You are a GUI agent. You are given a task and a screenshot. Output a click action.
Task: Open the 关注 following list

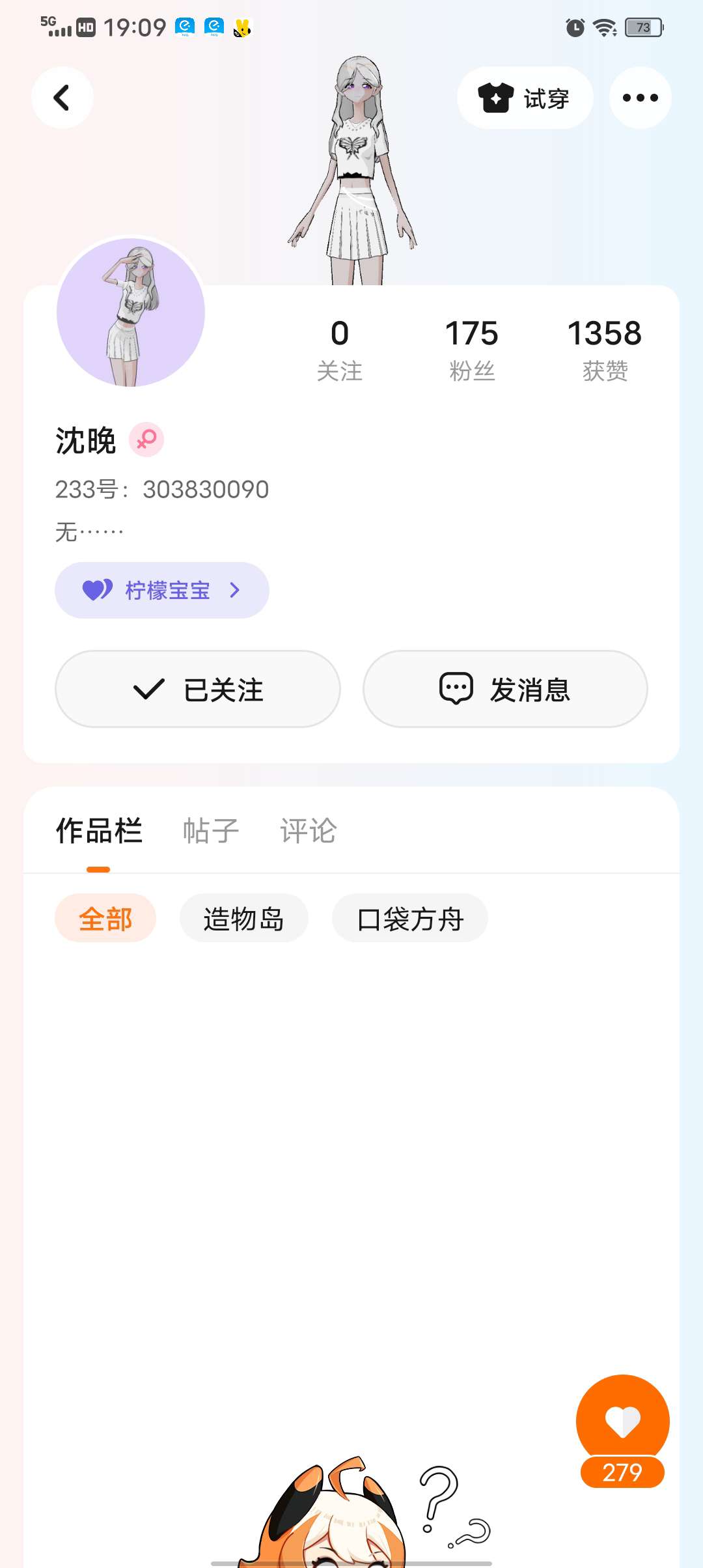coord(339,349)
